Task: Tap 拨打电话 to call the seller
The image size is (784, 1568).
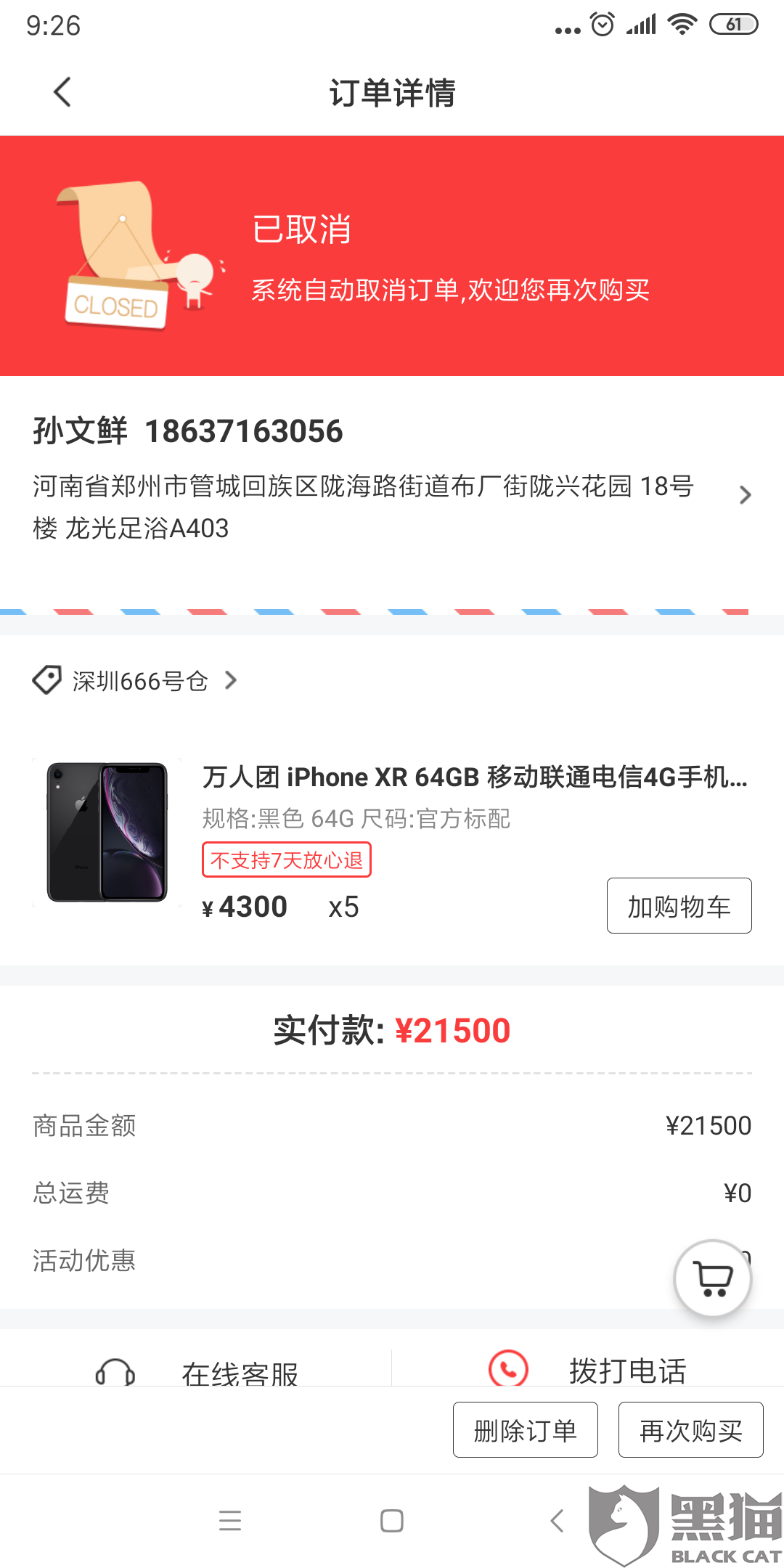Action: pos(588,1369)
